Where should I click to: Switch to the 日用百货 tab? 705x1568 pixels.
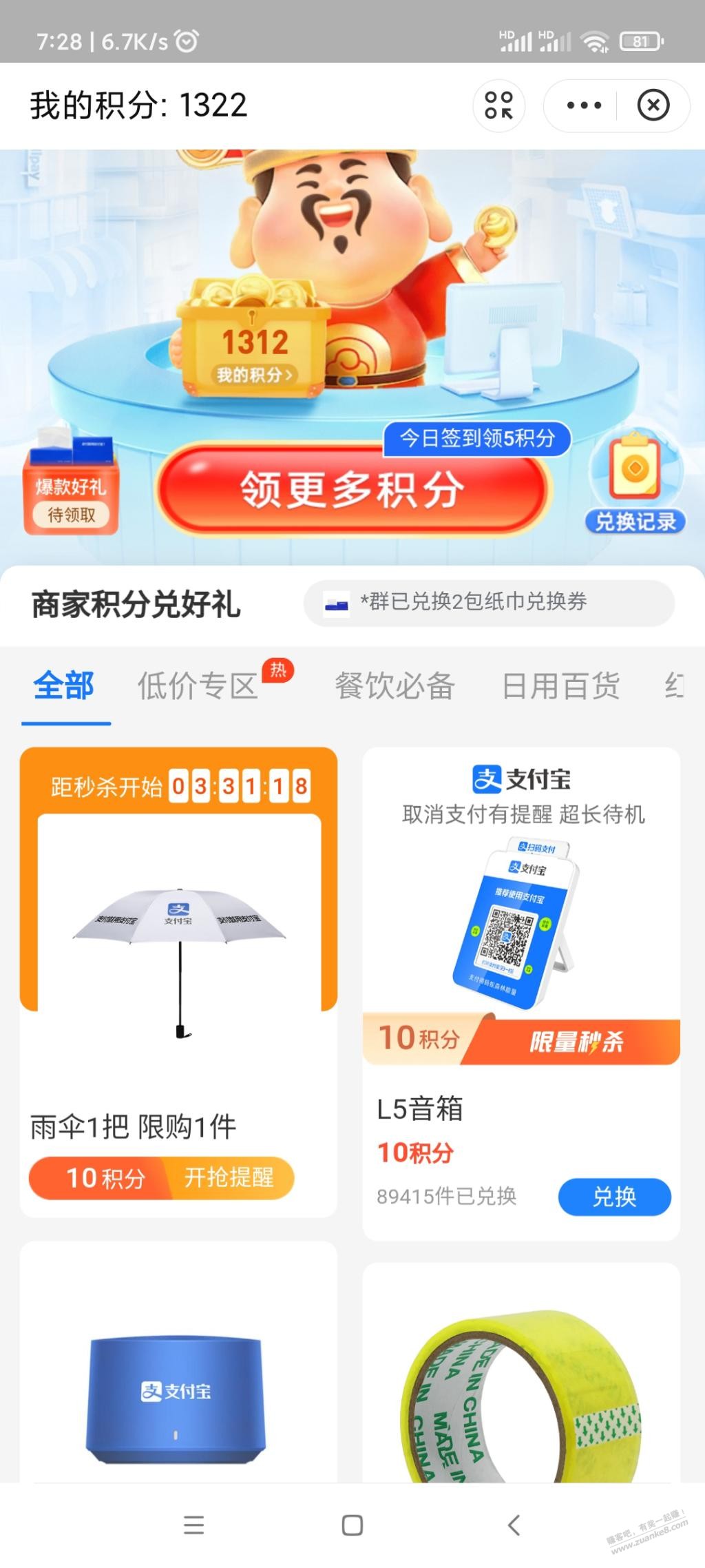(x=561, y=686)
